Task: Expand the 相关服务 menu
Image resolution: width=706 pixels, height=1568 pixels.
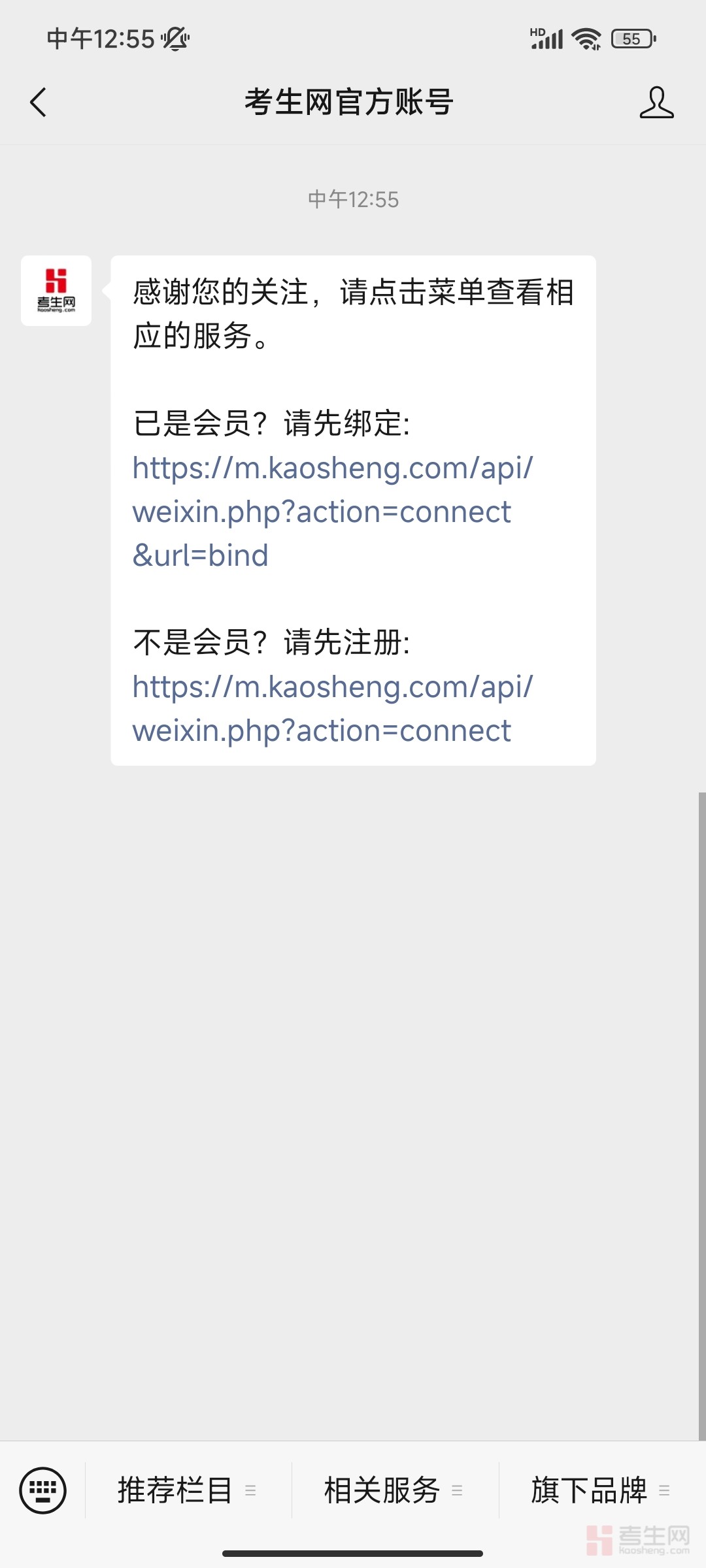Action: click(x=394, y=1490)
